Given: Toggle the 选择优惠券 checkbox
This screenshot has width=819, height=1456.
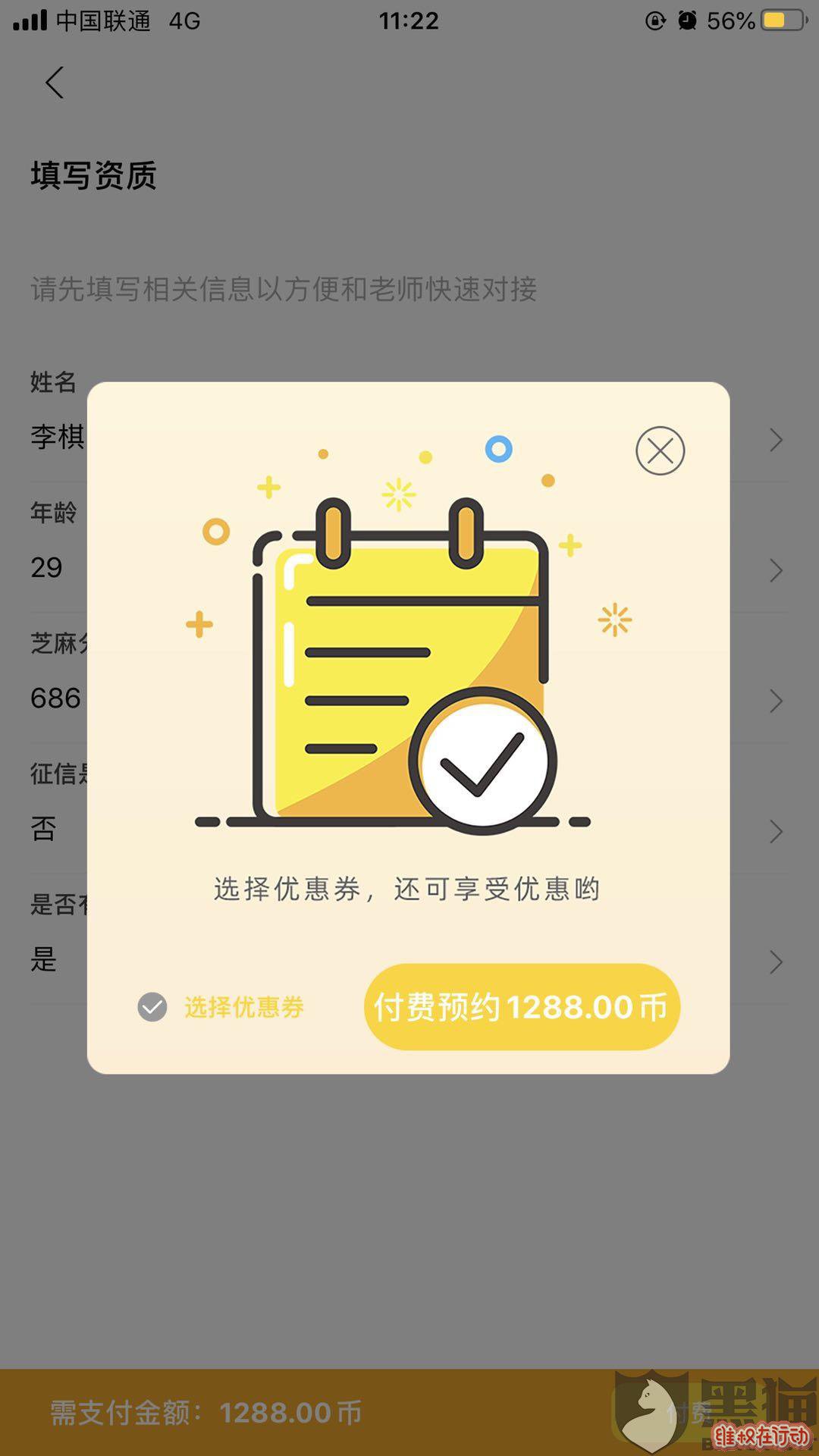Looking at the screenshot, I should 152,1007.
